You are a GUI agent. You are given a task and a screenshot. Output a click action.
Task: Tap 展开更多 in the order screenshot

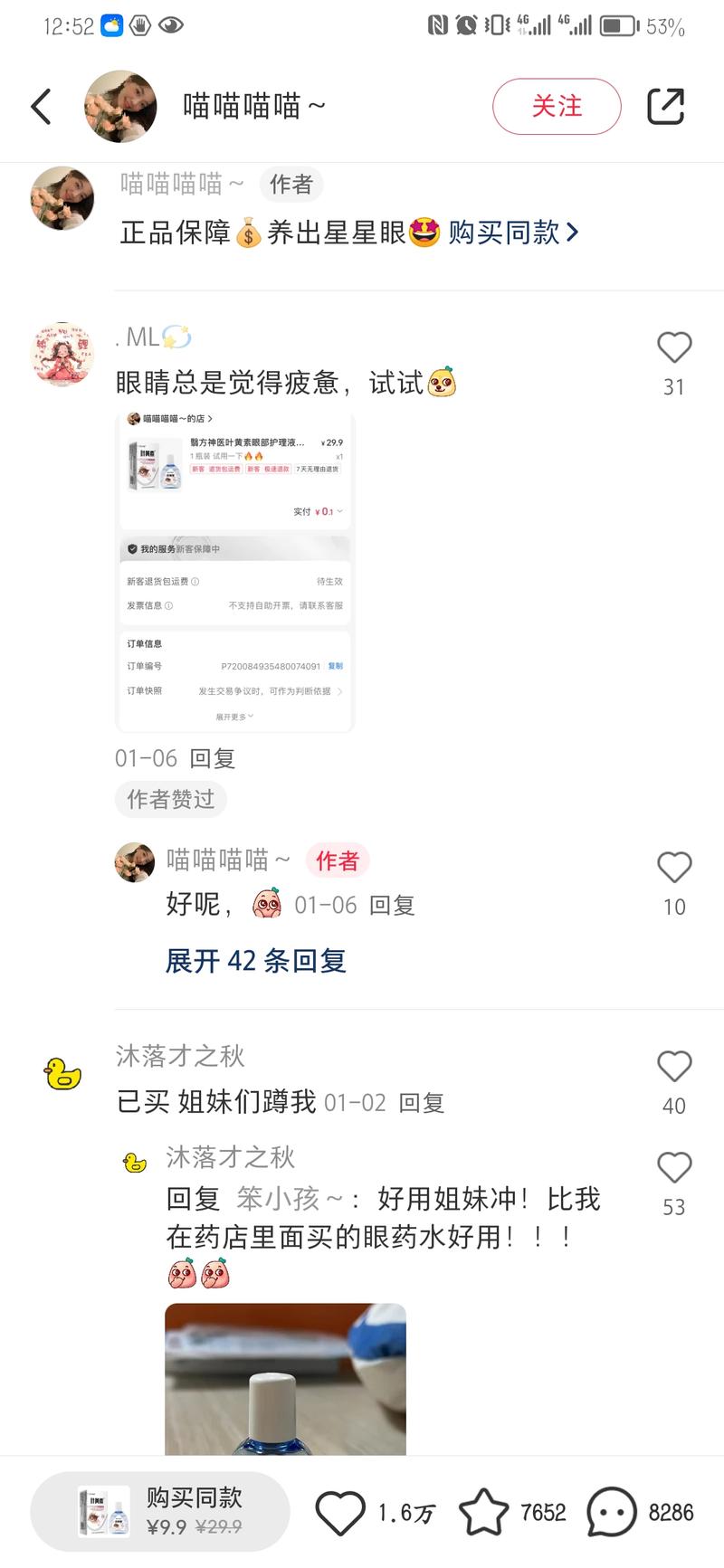pyautogui.click(x=235, y=717)
